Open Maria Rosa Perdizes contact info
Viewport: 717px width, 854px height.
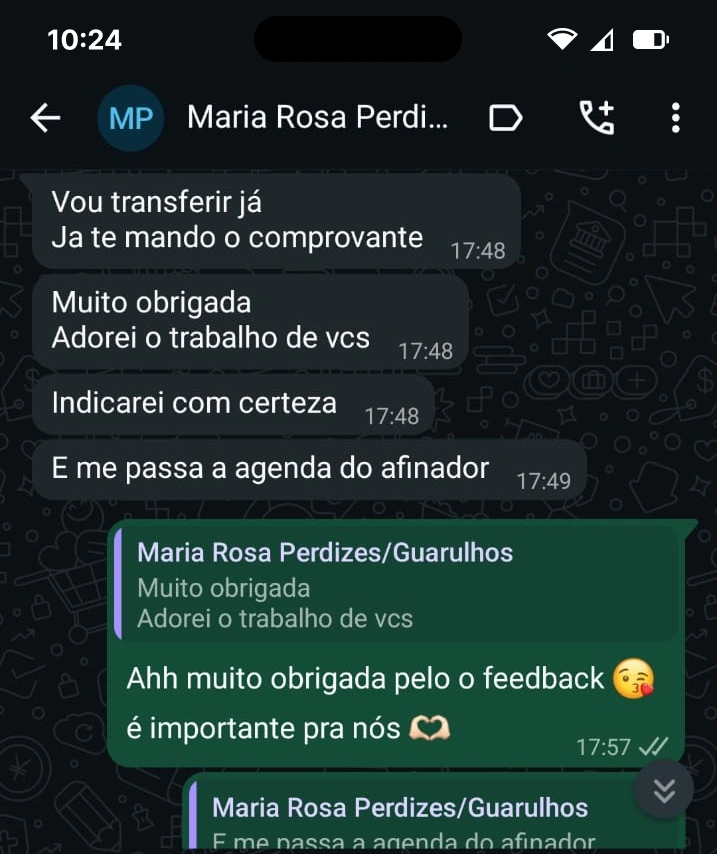(x=318, y=118)
